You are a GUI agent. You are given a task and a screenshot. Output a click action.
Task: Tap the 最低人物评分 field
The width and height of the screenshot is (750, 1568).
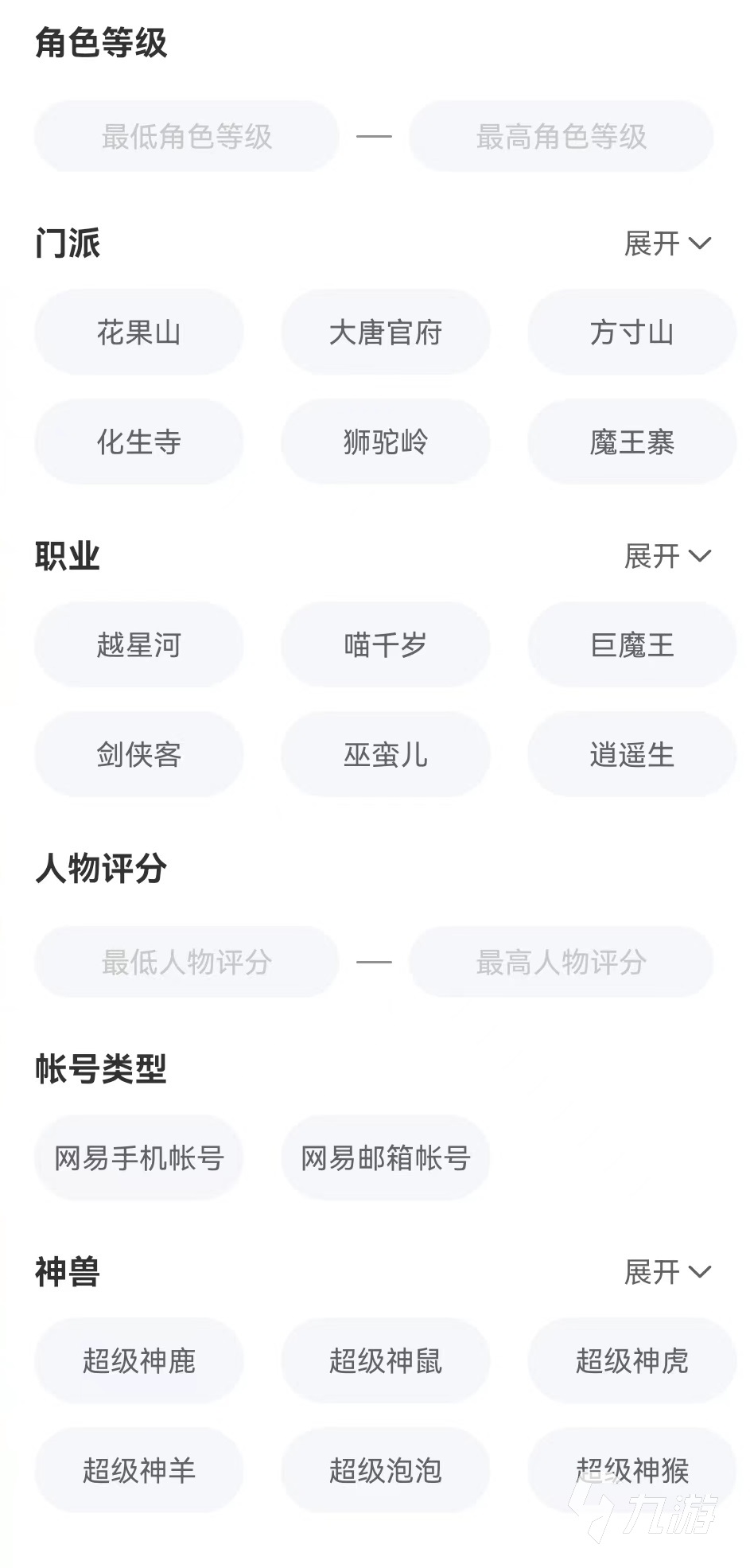[x=187, y=962]
